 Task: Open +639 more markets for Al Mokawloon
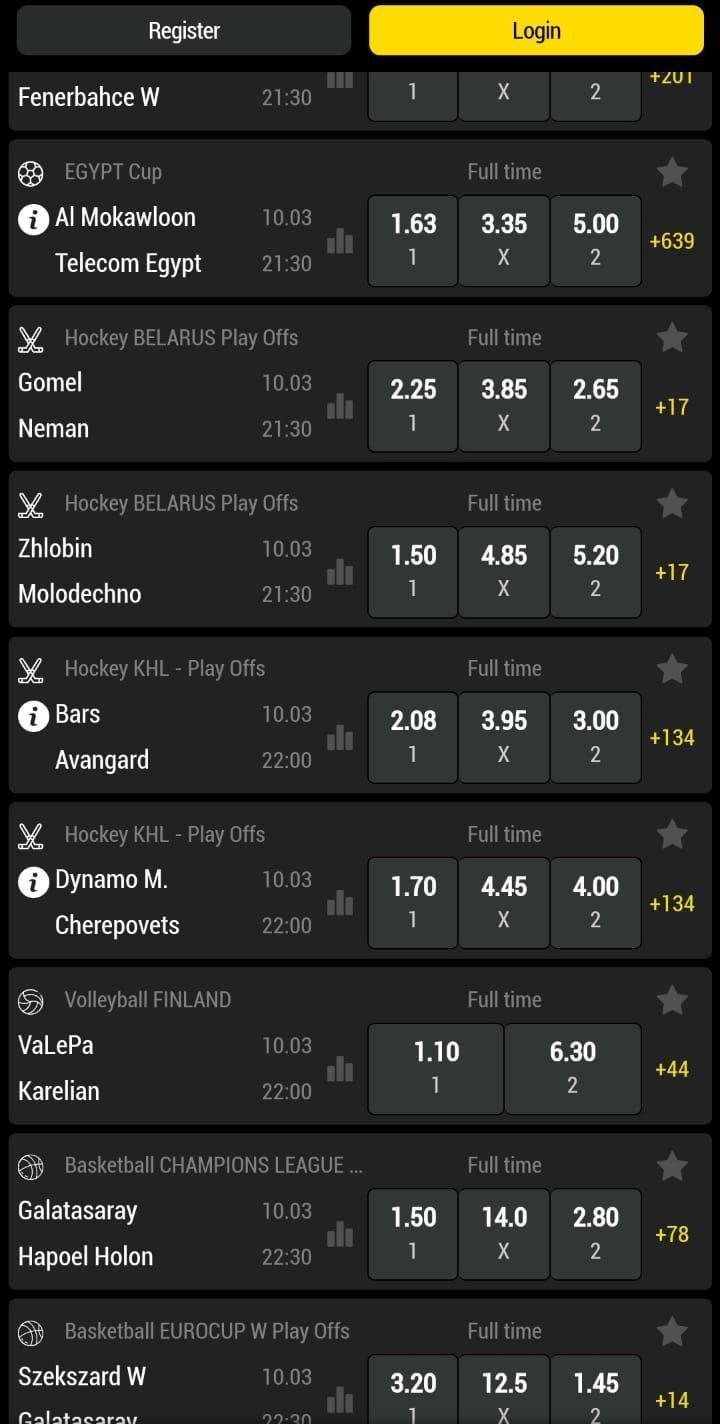coord(672,241)
